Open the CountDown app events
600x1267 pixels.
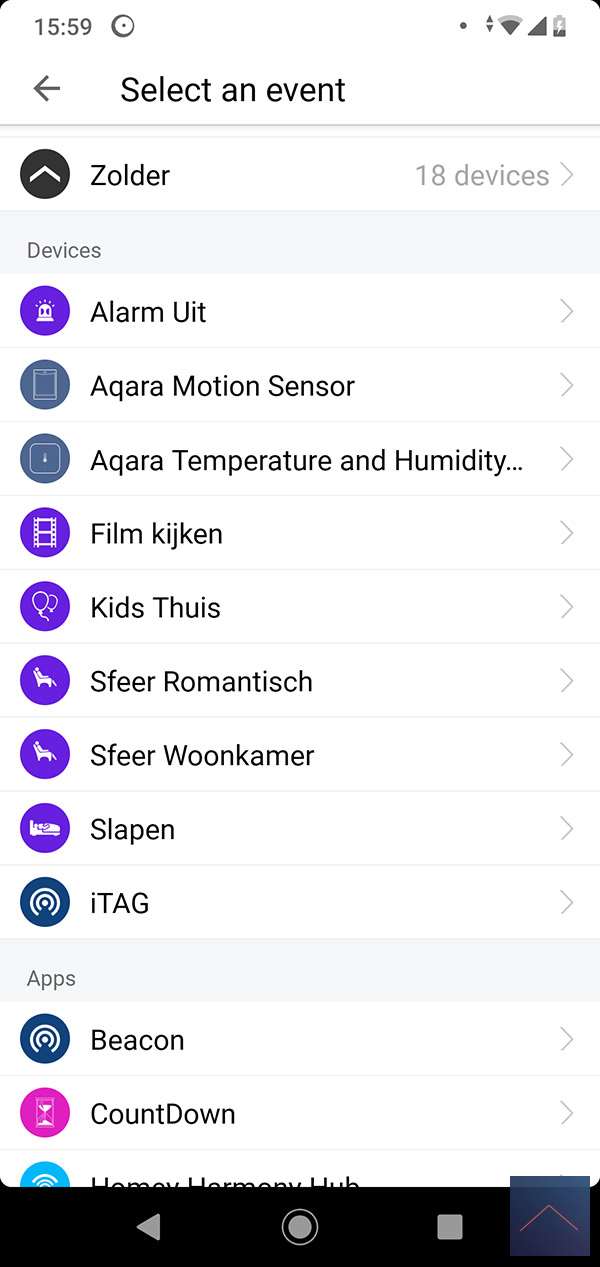300,1114
